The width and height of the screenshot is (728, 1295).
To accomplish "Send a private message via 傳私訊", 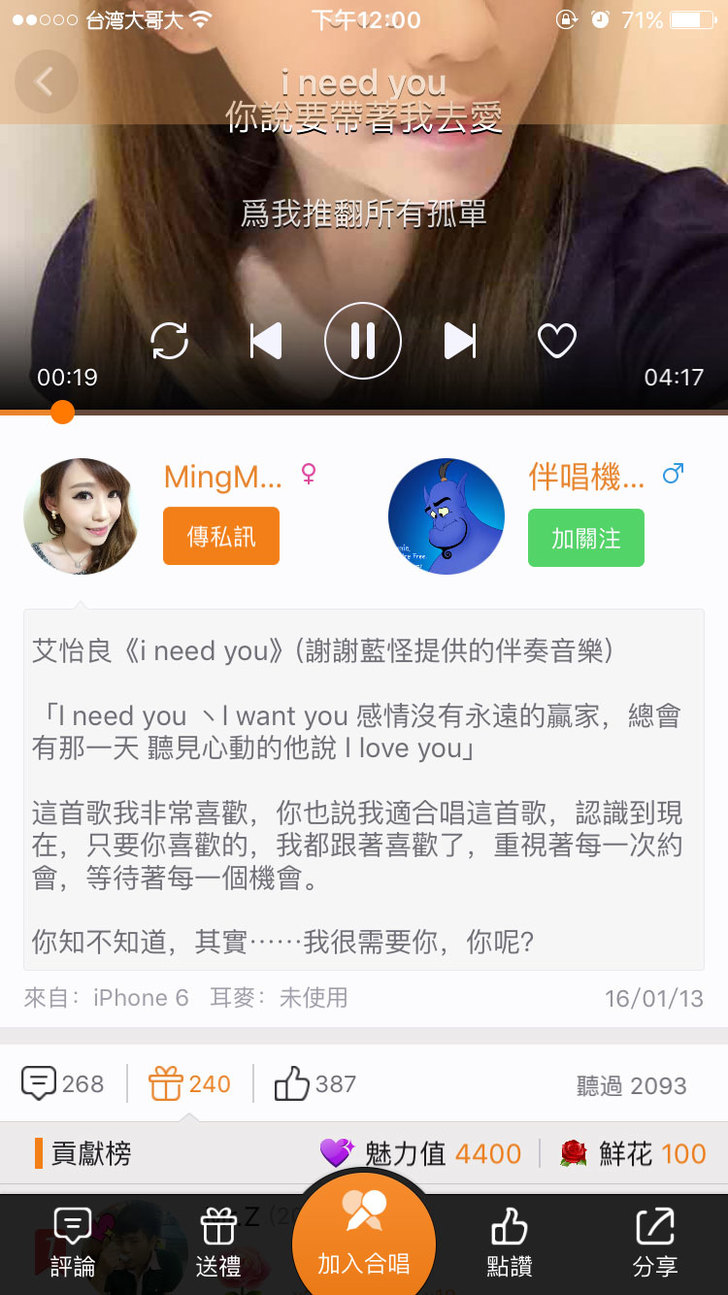I will (221, 537).
